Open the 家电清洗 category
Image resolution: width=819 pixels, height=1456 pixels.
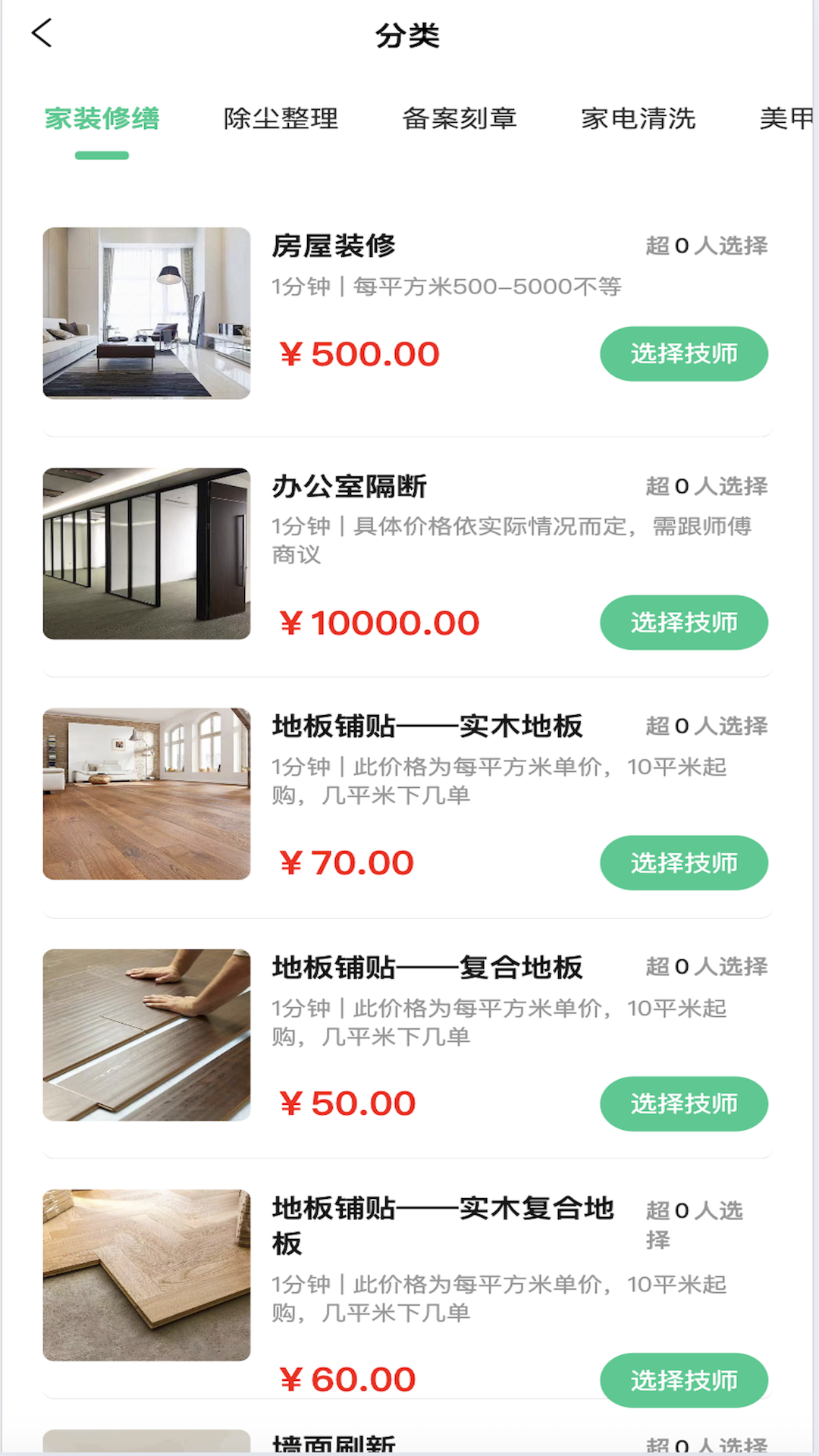click(639, 119)
